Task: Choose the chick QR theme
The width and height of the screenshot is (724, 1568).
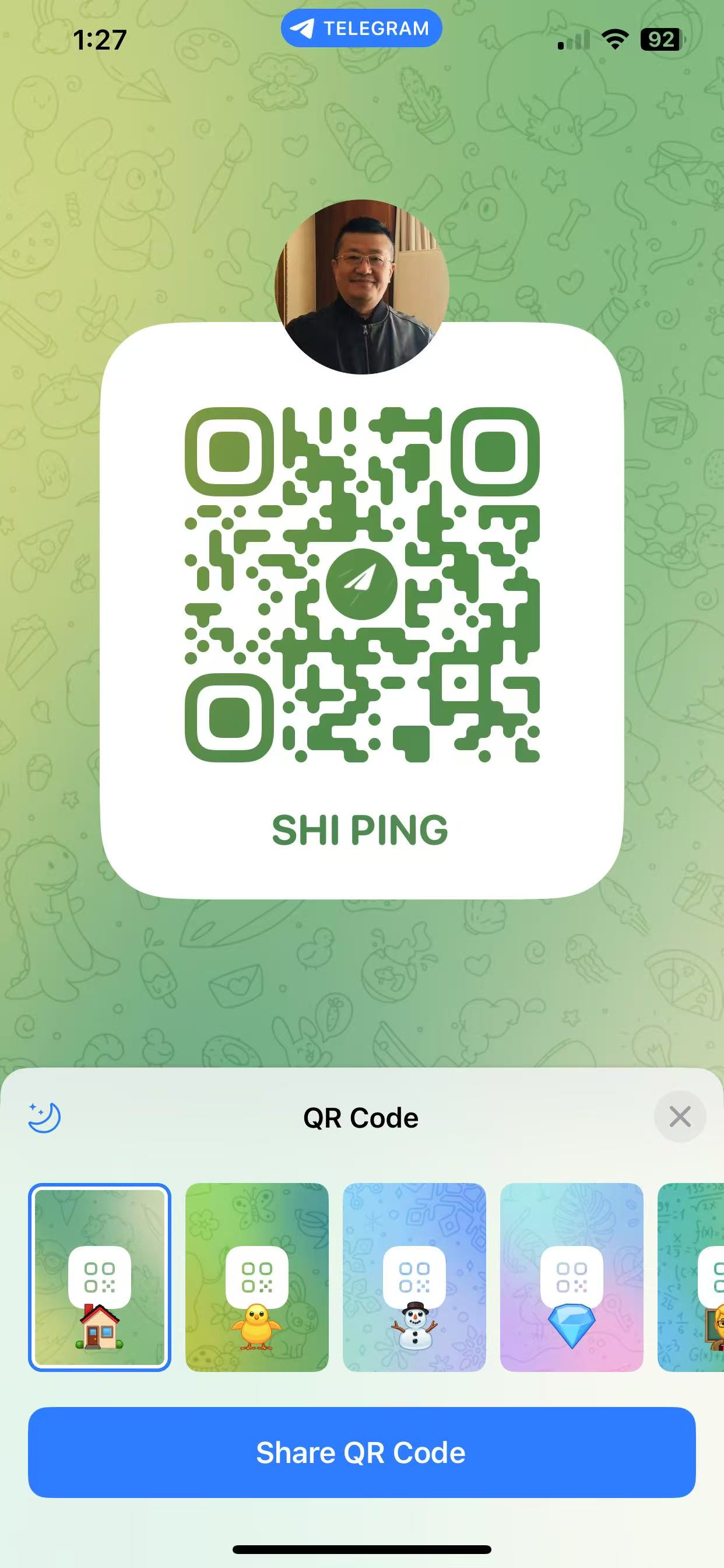Action: (x=256, y=1277)
